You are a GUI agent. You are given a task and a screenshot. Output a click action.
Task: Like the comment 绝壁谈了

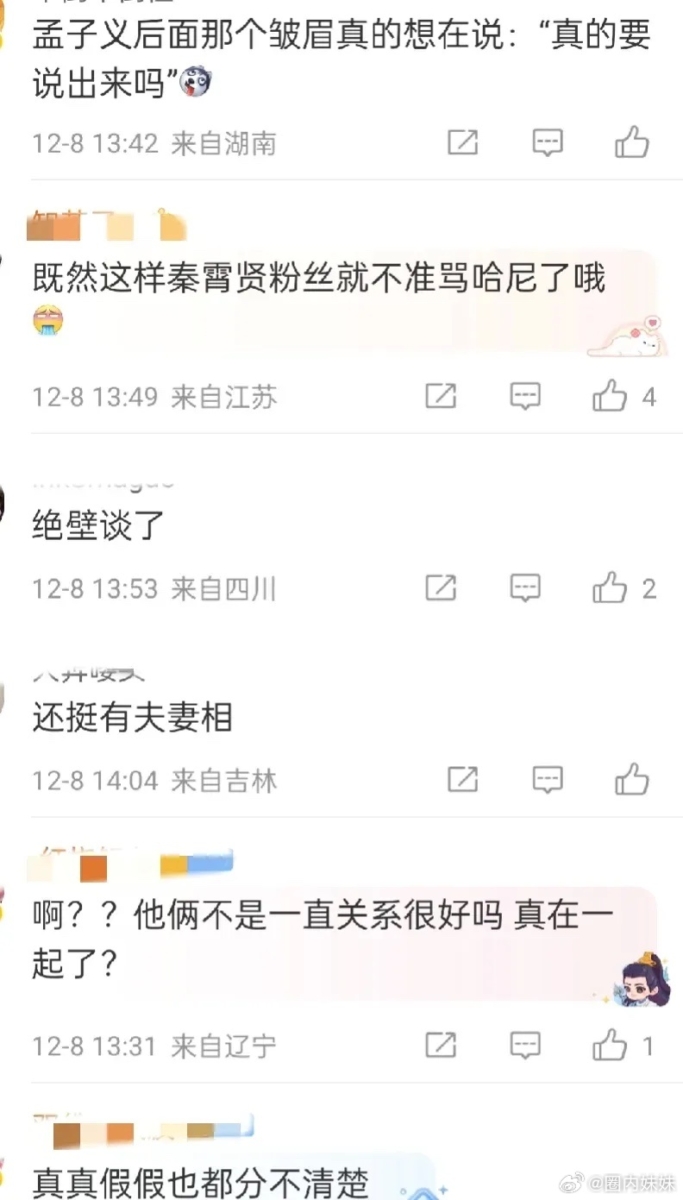(610, 588)
